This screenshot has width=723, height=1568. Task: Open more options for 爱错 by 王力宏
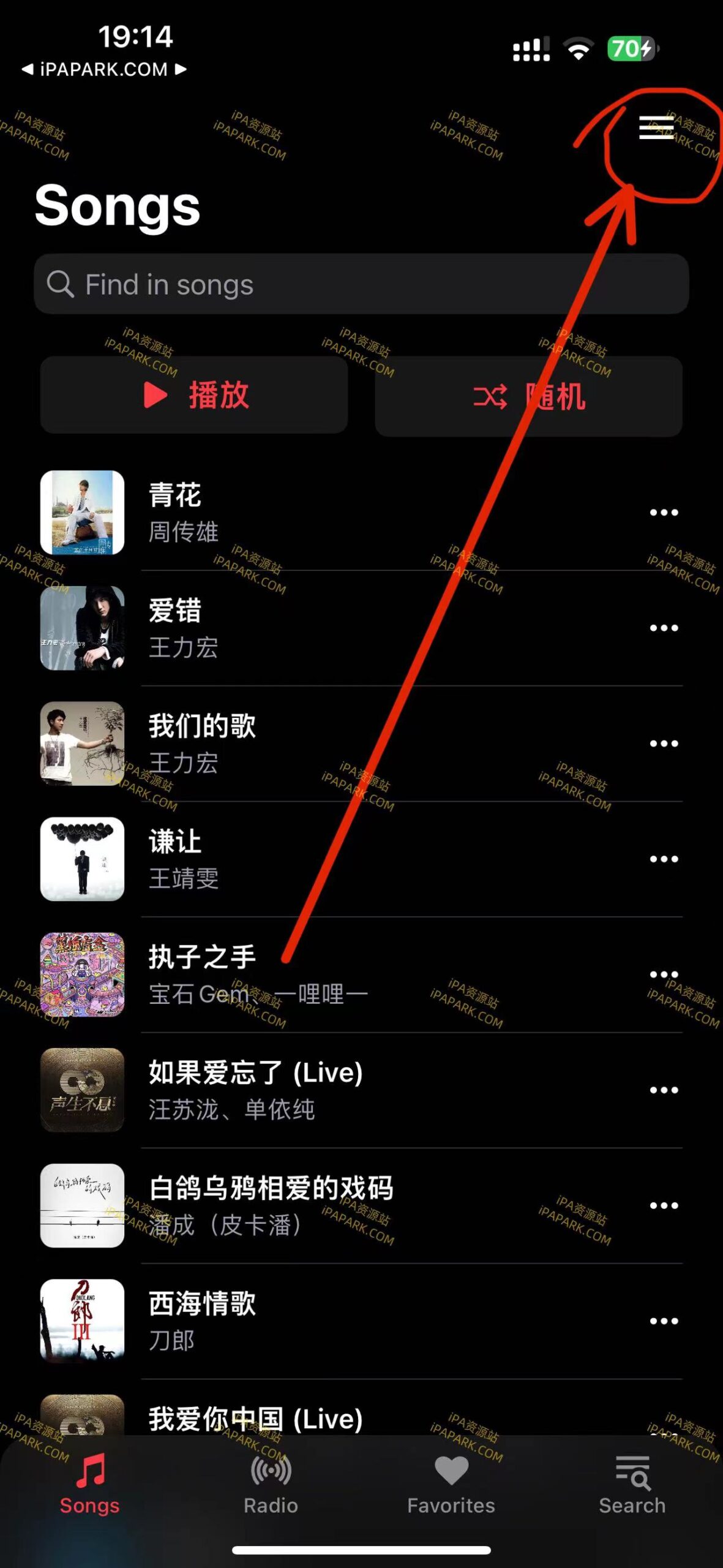[x=665, y=628]
